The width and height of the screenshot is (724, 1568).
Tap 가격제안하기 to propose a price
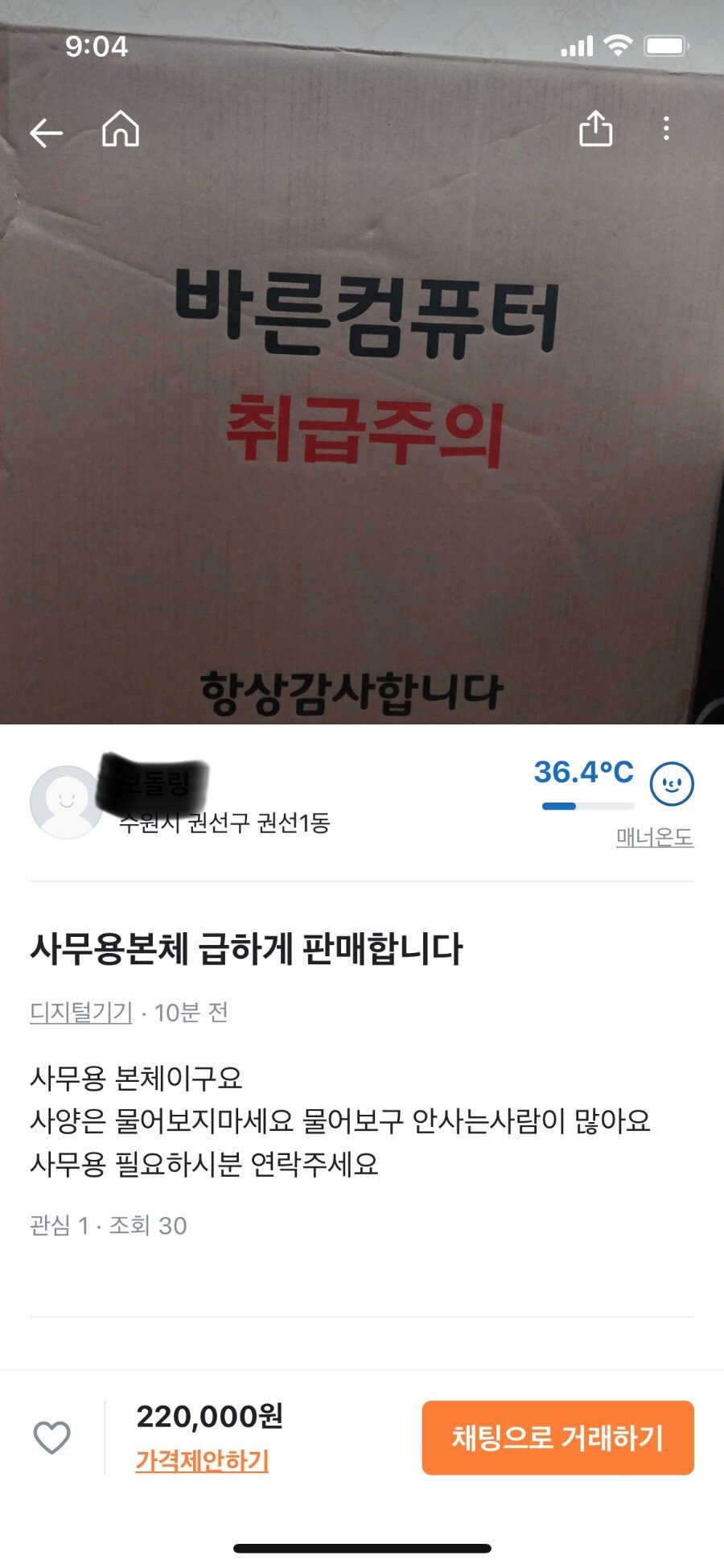coord(202,1460)
